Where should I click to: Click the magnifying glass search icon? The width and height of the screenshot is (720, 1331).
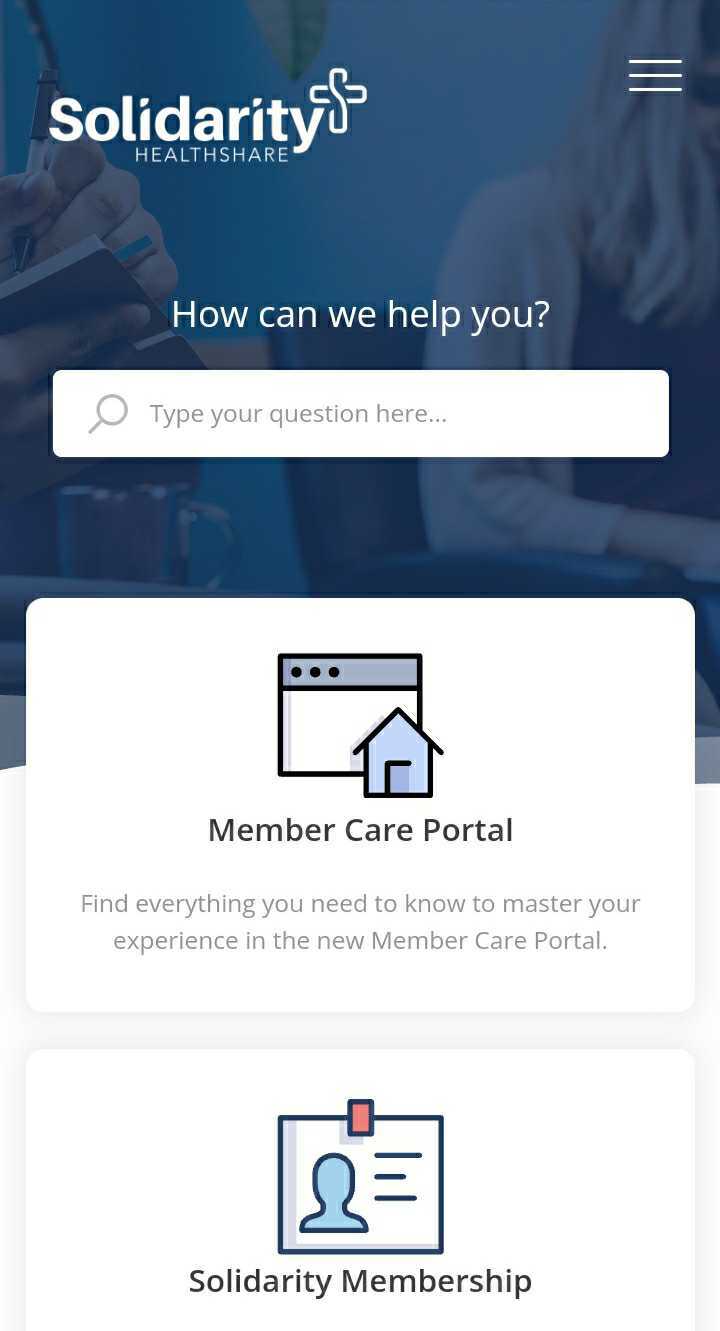(107, 413)
